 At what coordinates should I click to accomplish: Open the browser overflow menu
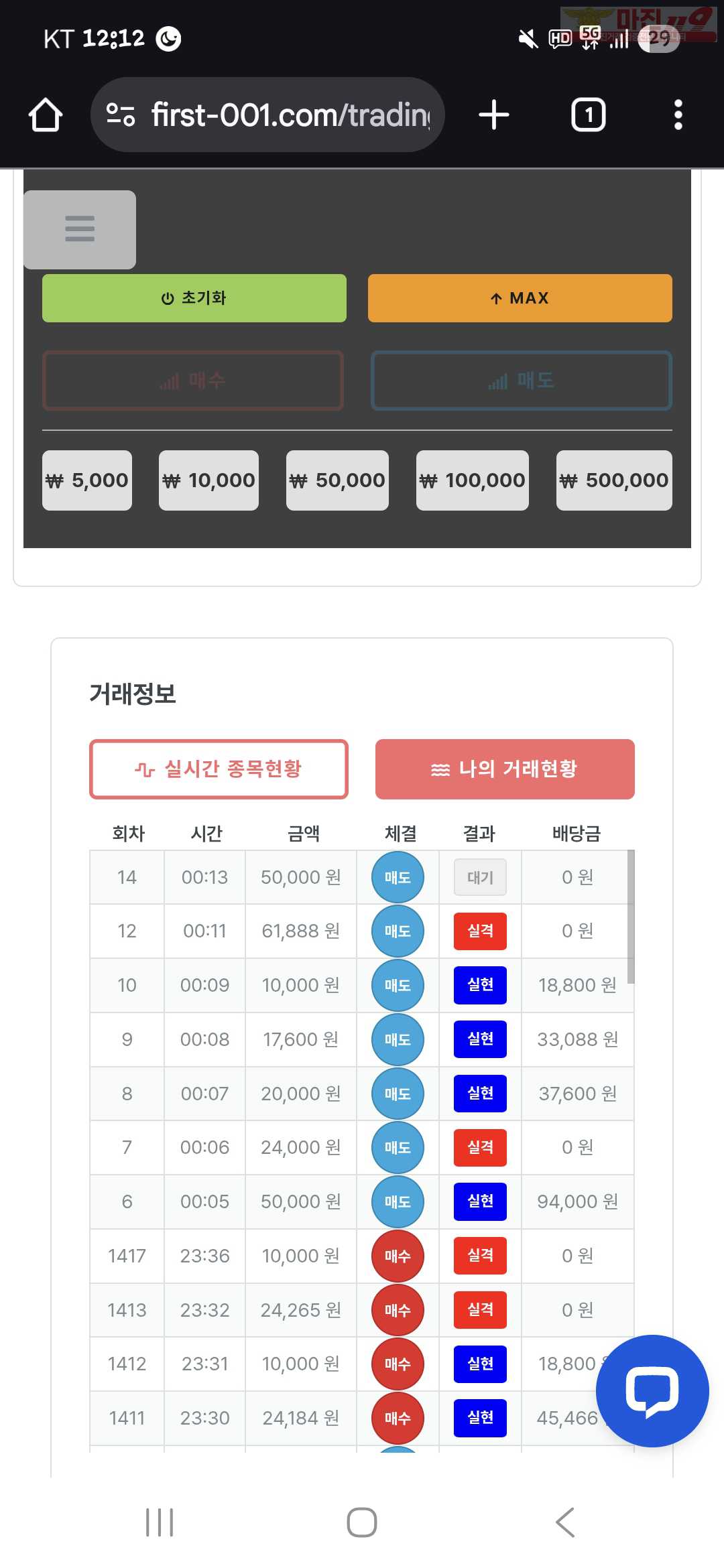click(678, 115)
